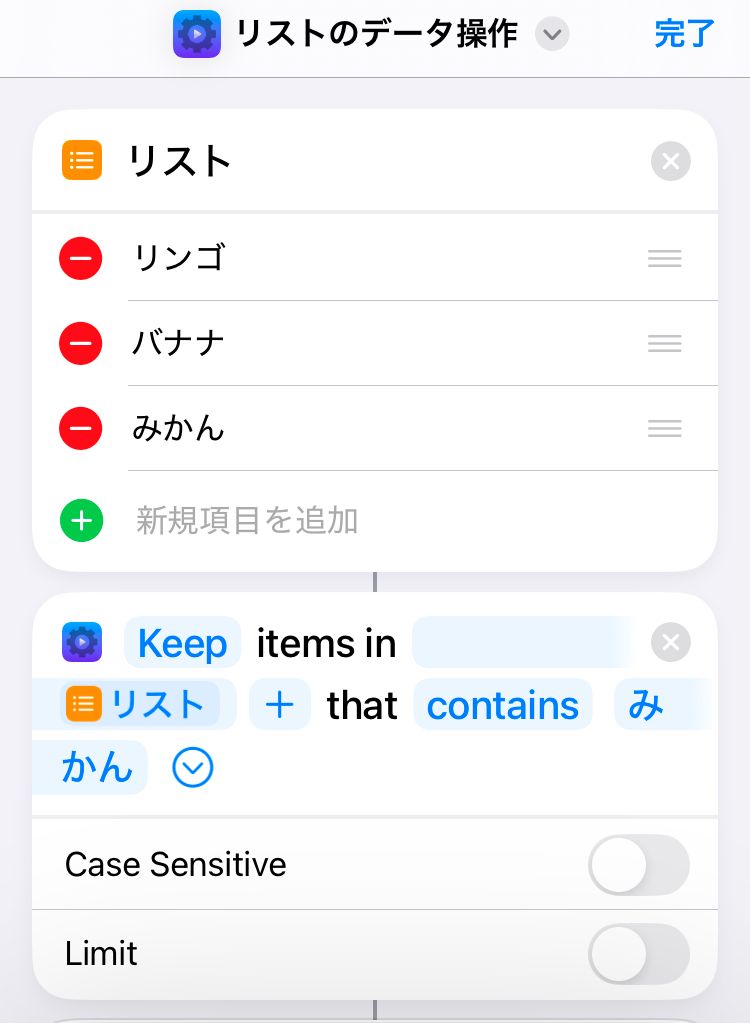Expand the filter action options chevron
750x1023 pixels.
tap(193, 768)
